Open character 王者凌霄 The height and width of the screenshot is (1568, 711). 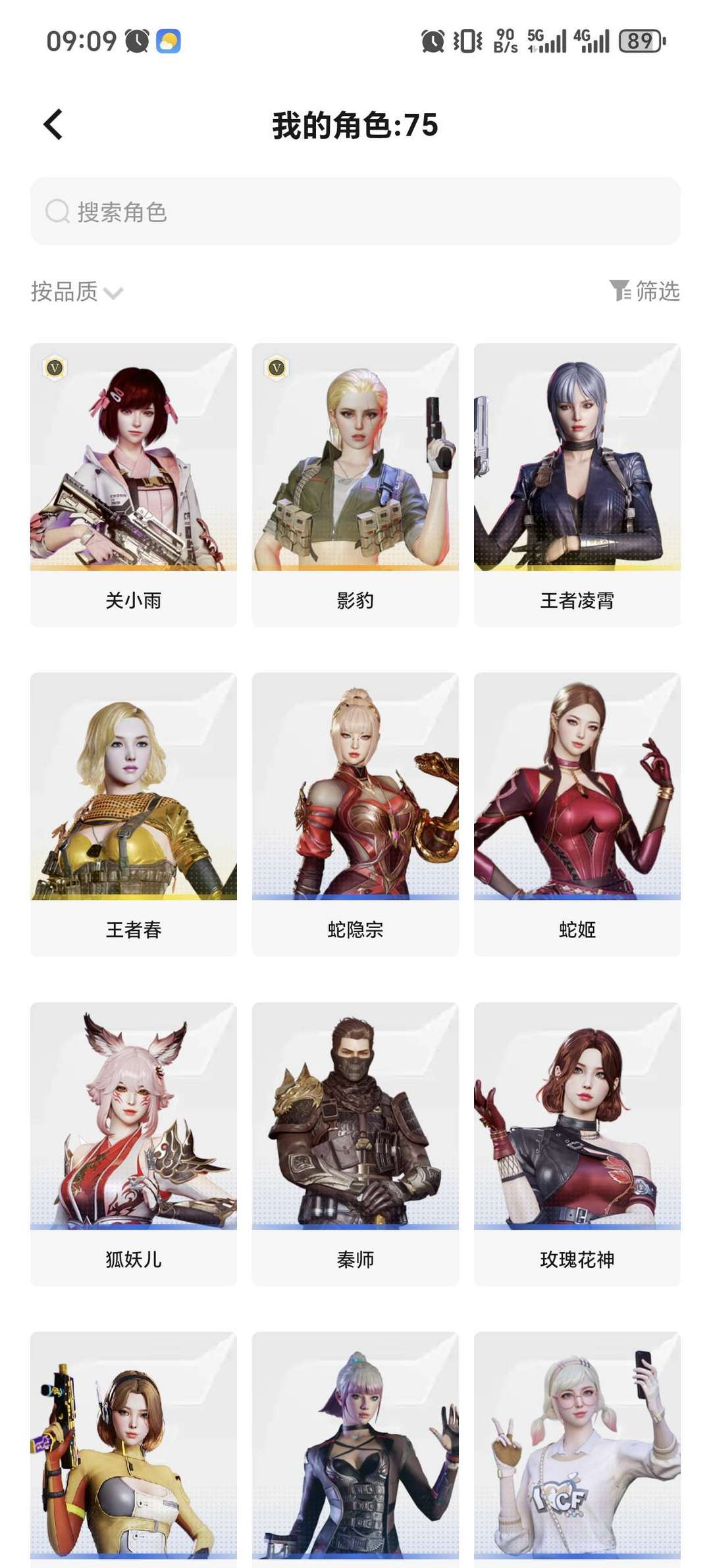click(x=576, y=481)
